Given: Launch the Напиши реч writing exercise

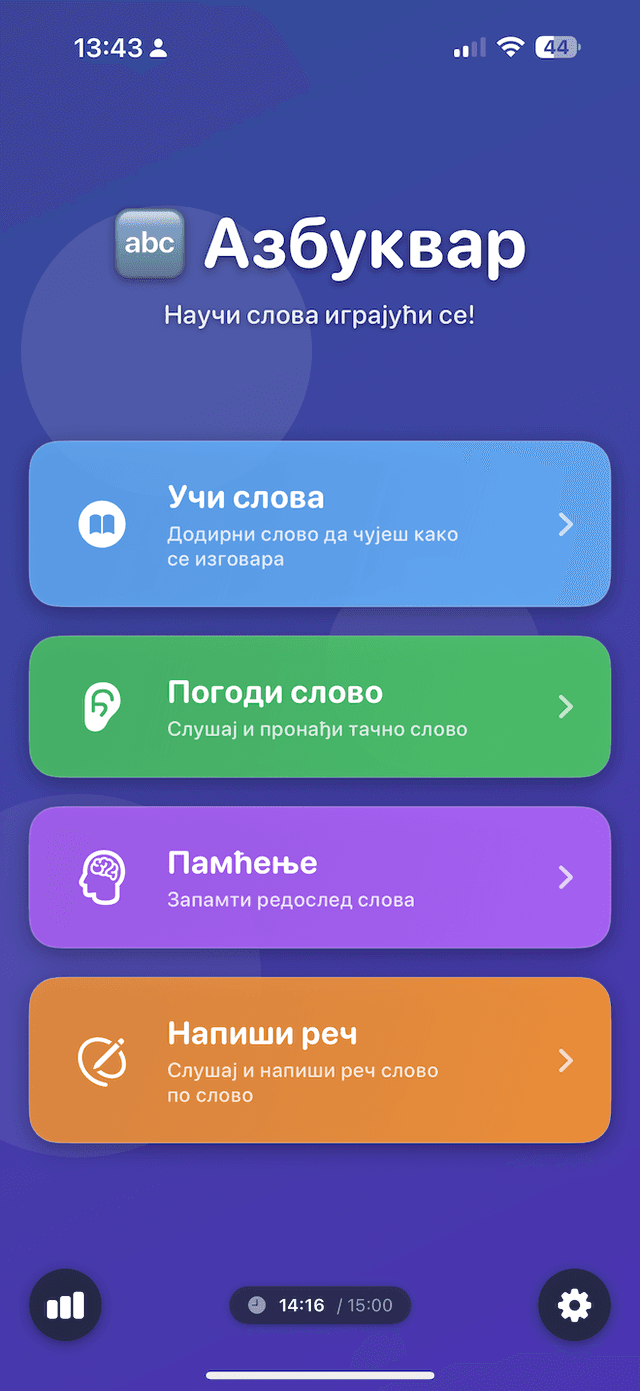Looking at the screenshot, I should 320,1060.
